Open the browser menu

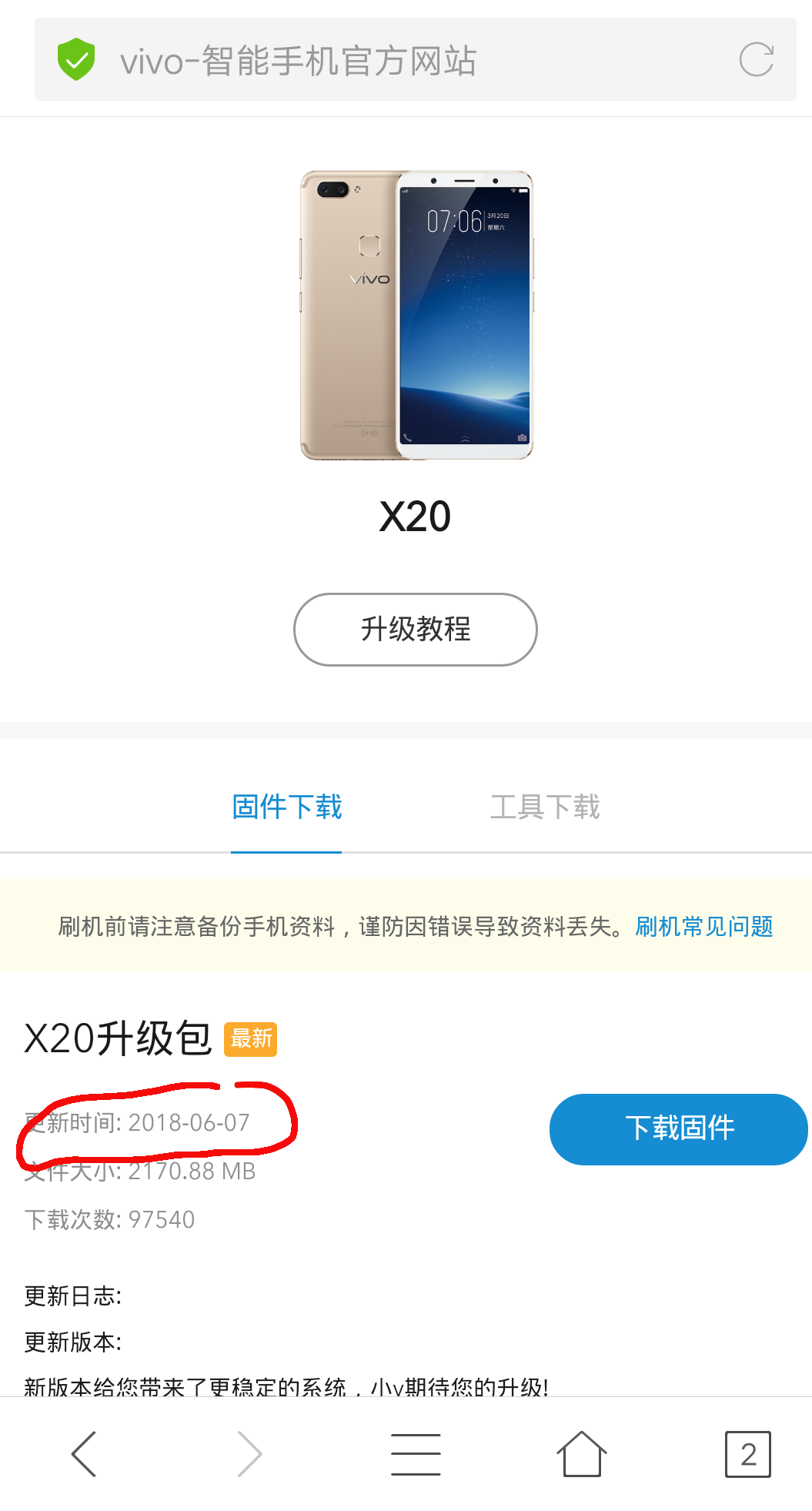point(416,1454)
